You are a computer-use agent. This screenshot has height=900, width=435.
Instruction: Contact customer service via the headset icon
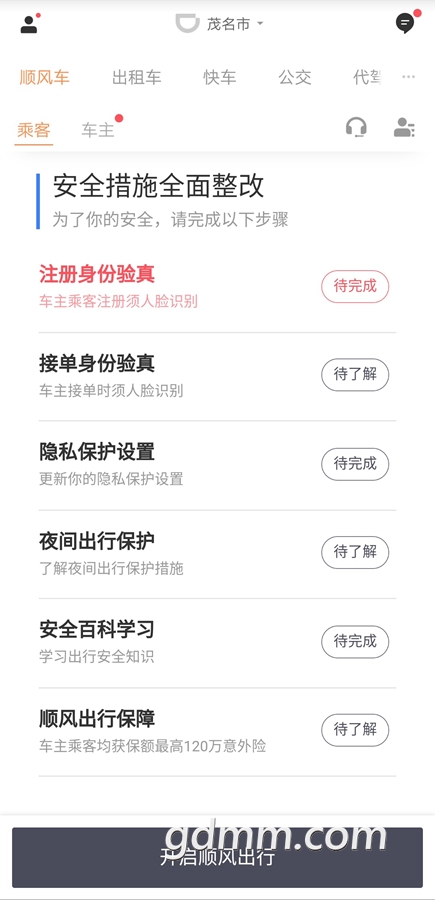[356, 127]
